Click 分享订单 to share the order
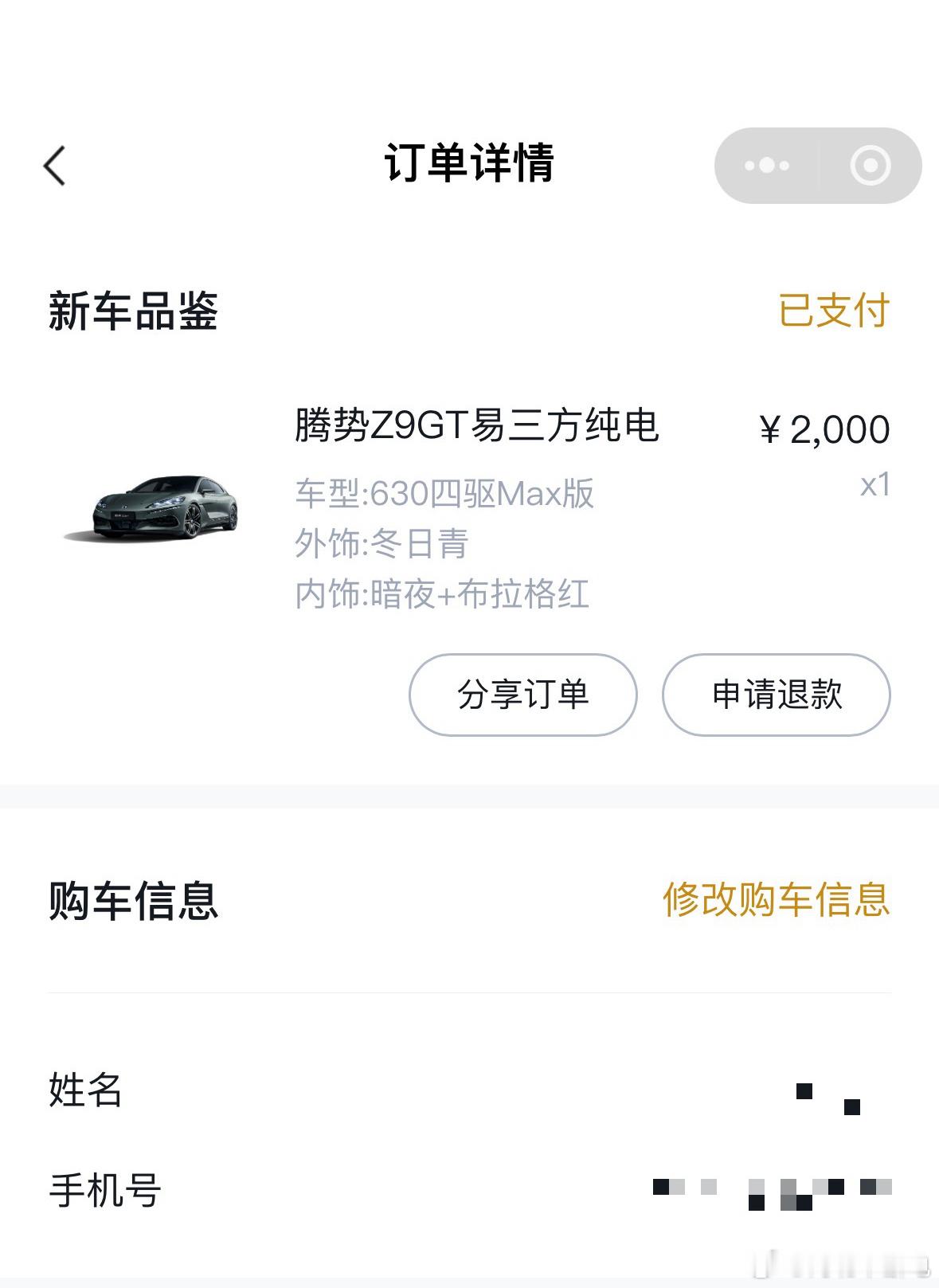939x1288 pixels. tap(522, 695)
